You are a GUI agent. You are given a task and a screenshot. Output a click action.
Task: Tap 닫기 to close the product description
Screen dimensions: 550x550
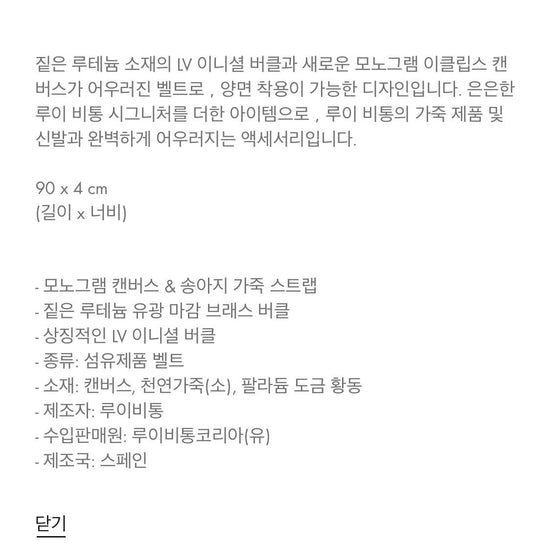(51, 525)
